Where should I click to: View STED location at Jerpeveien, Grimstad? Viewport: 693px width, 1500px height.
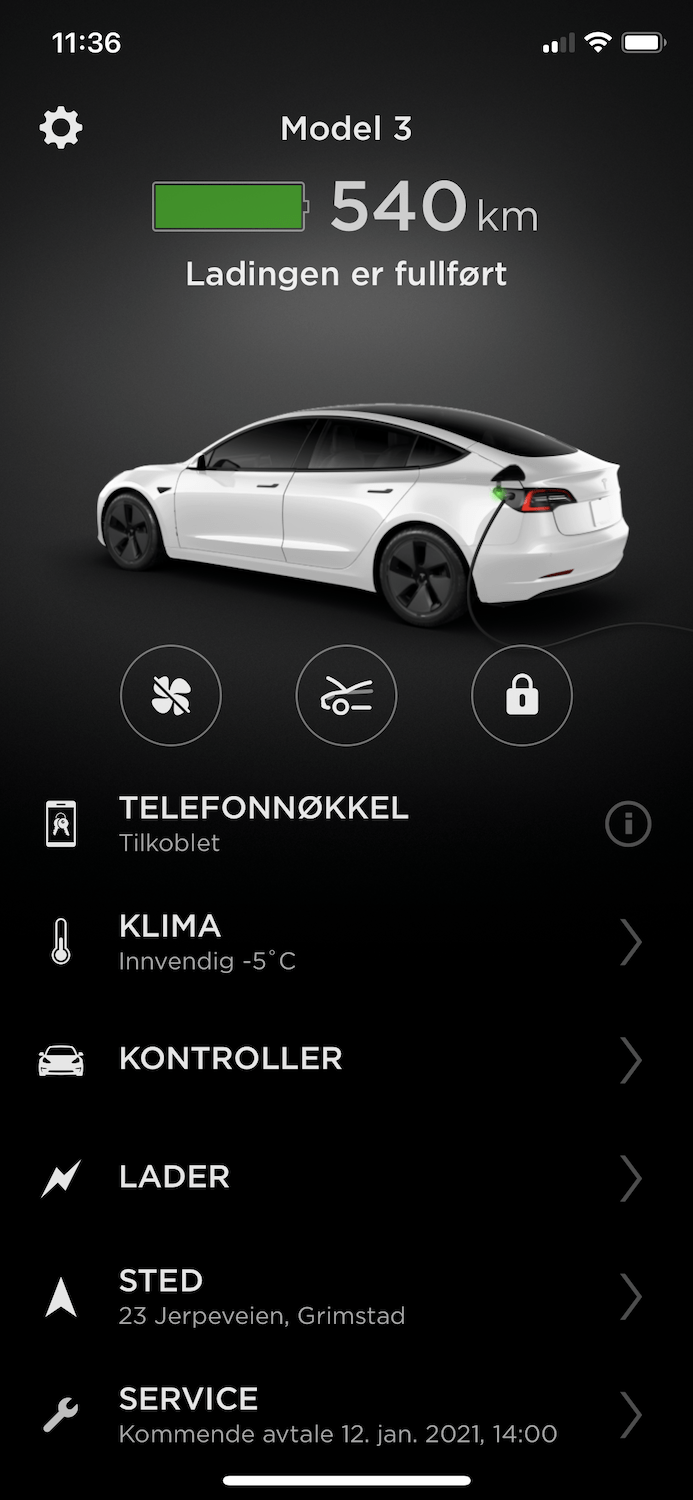tap(346, 1297)
